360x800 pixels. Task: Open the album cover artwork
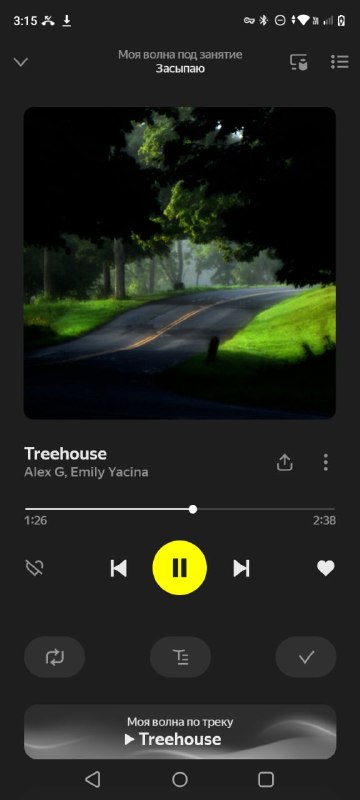coord(179,263)
